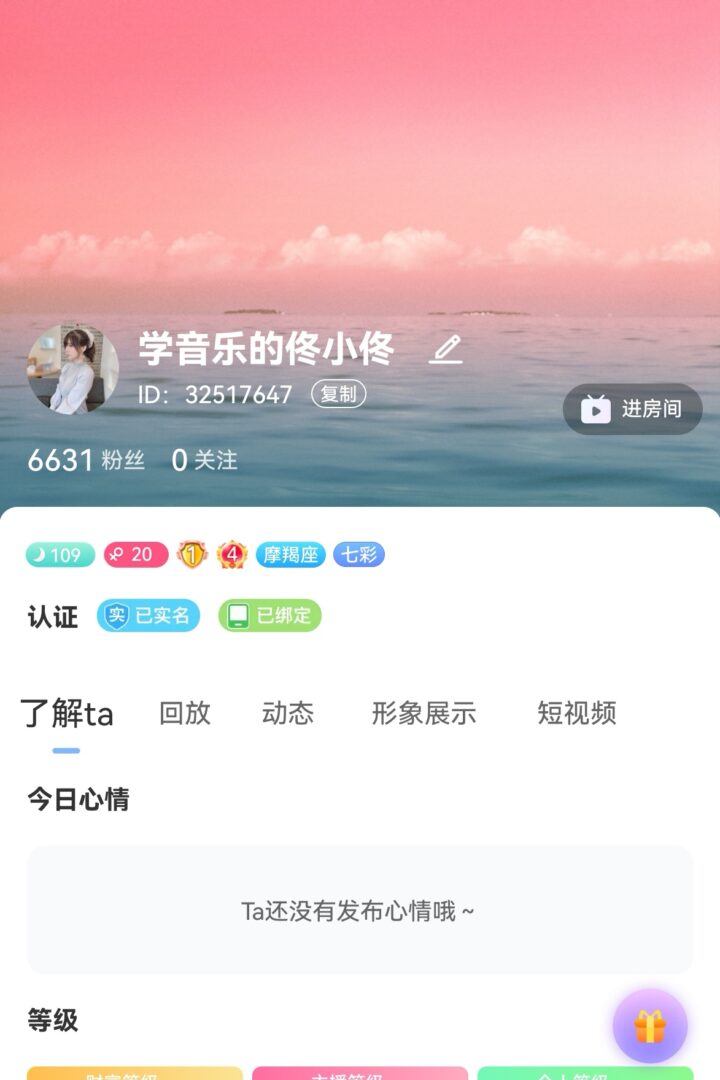Enter the live room via 进房间

(x=633, y=409)
